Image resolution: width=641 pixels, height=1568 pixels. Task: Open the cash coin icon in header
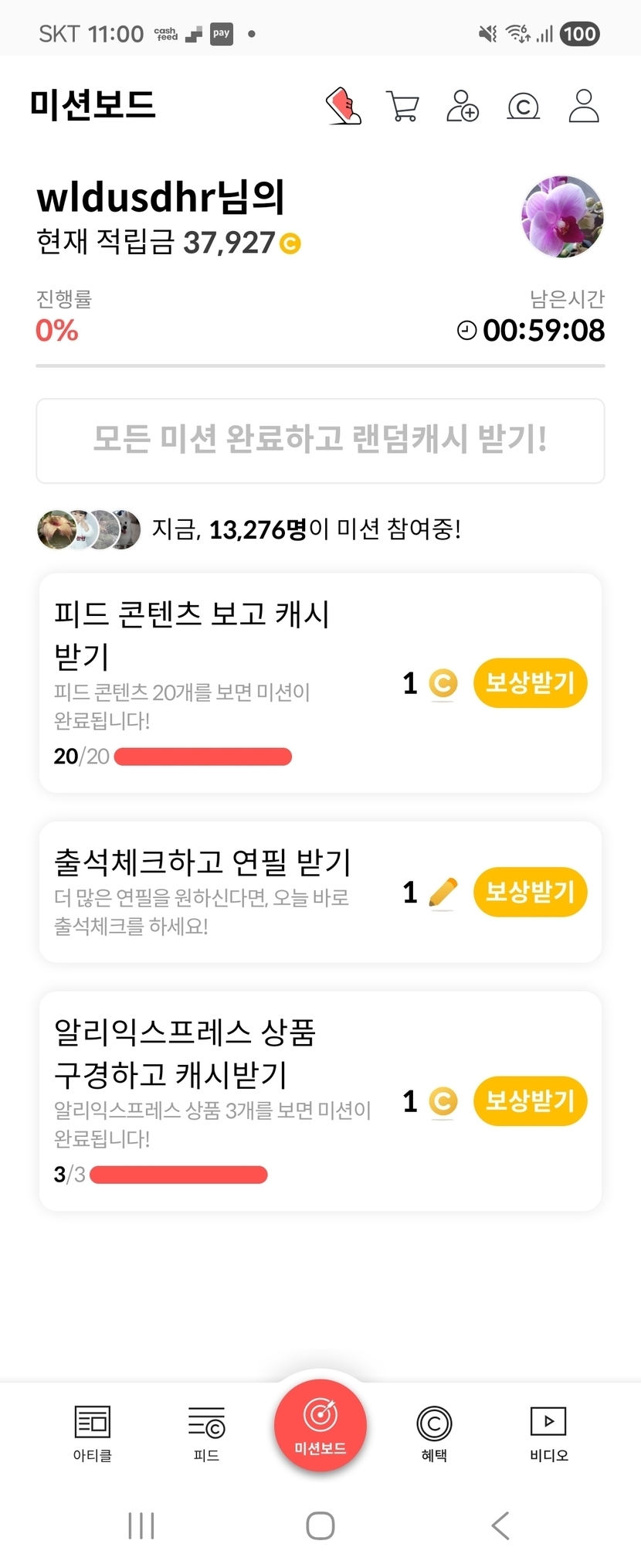(x=523, y=106)
